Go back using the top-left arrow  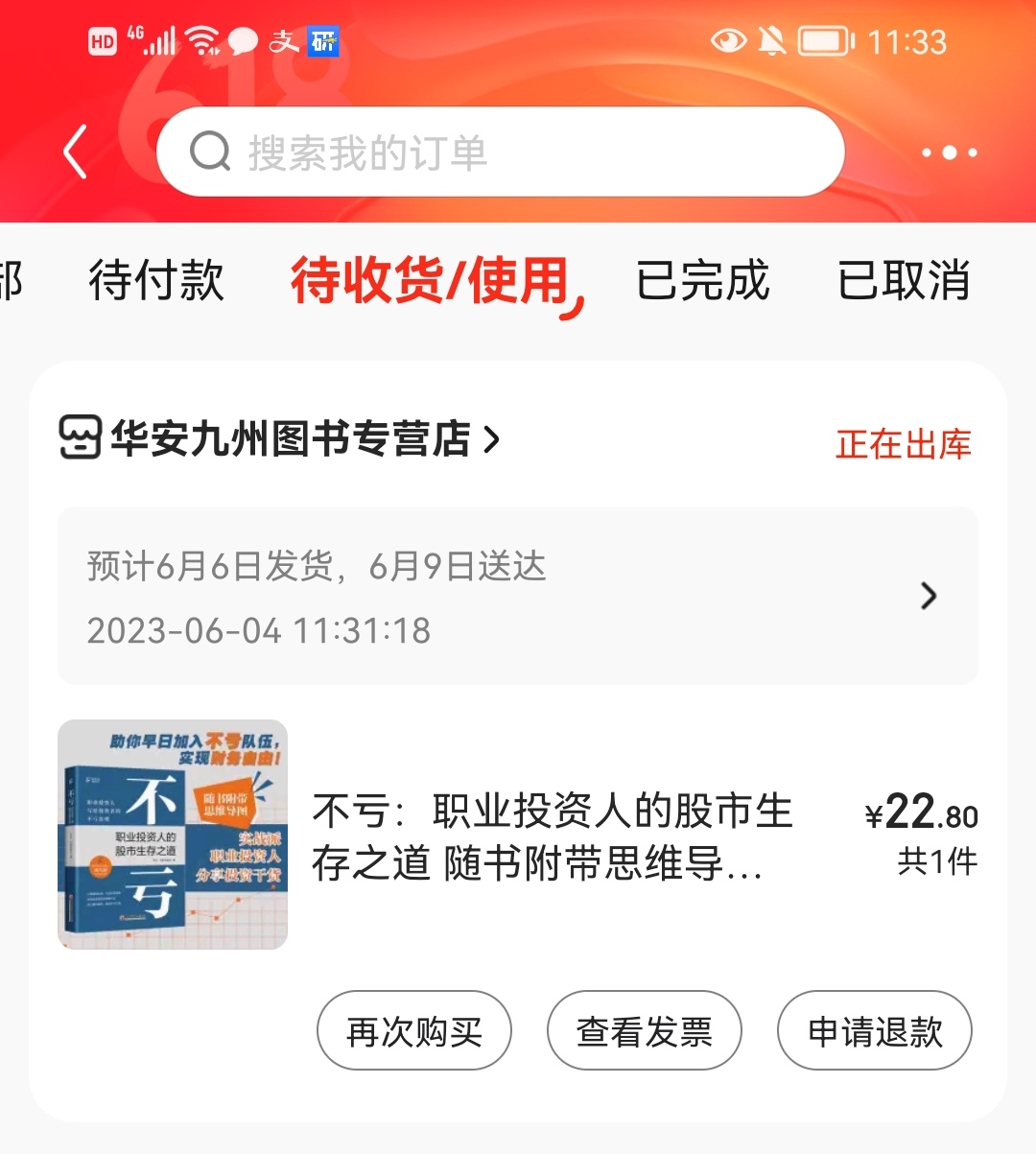77,152
